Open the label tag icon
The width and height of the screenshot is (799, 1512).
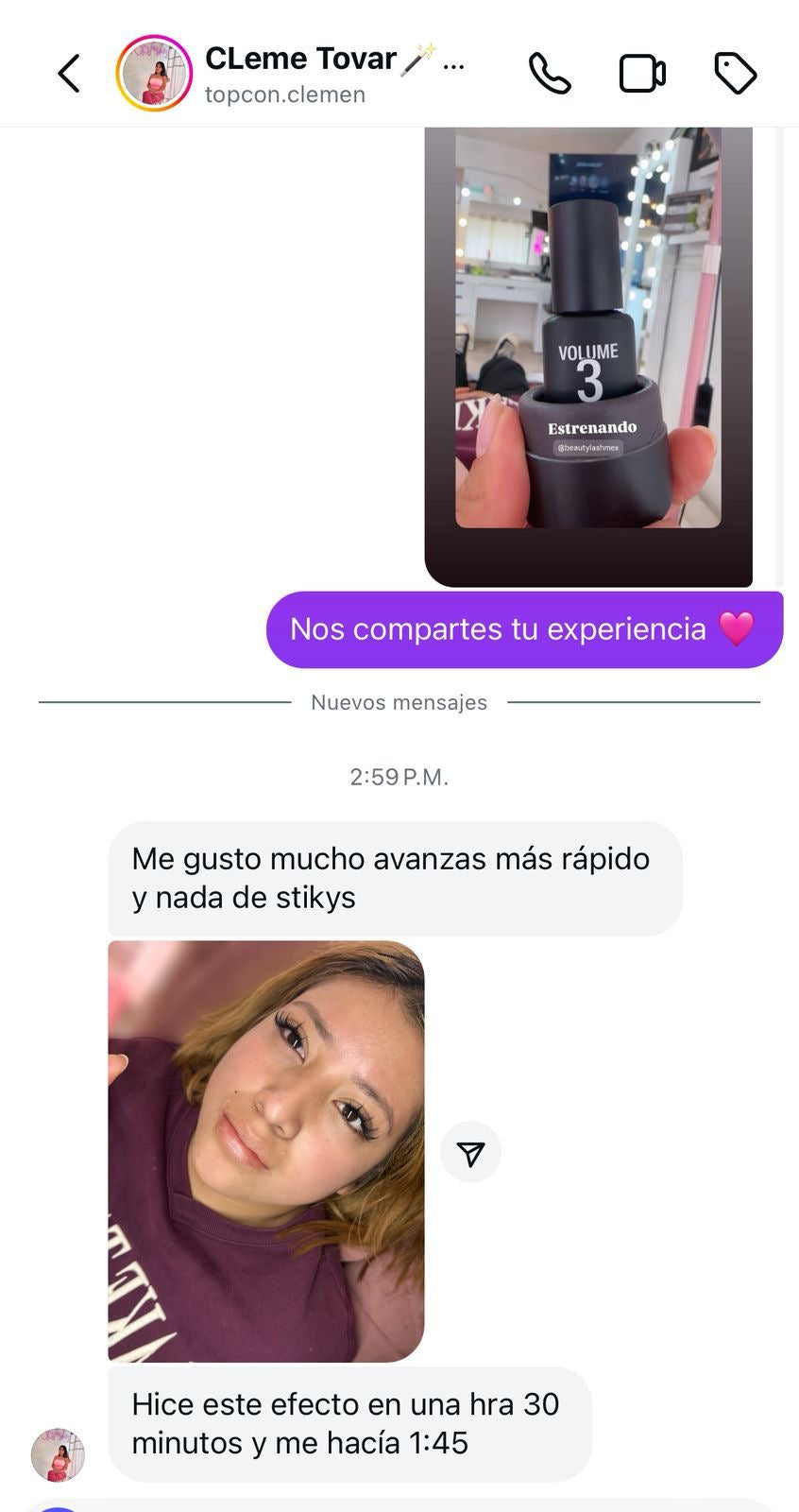(x=736, y=74)
